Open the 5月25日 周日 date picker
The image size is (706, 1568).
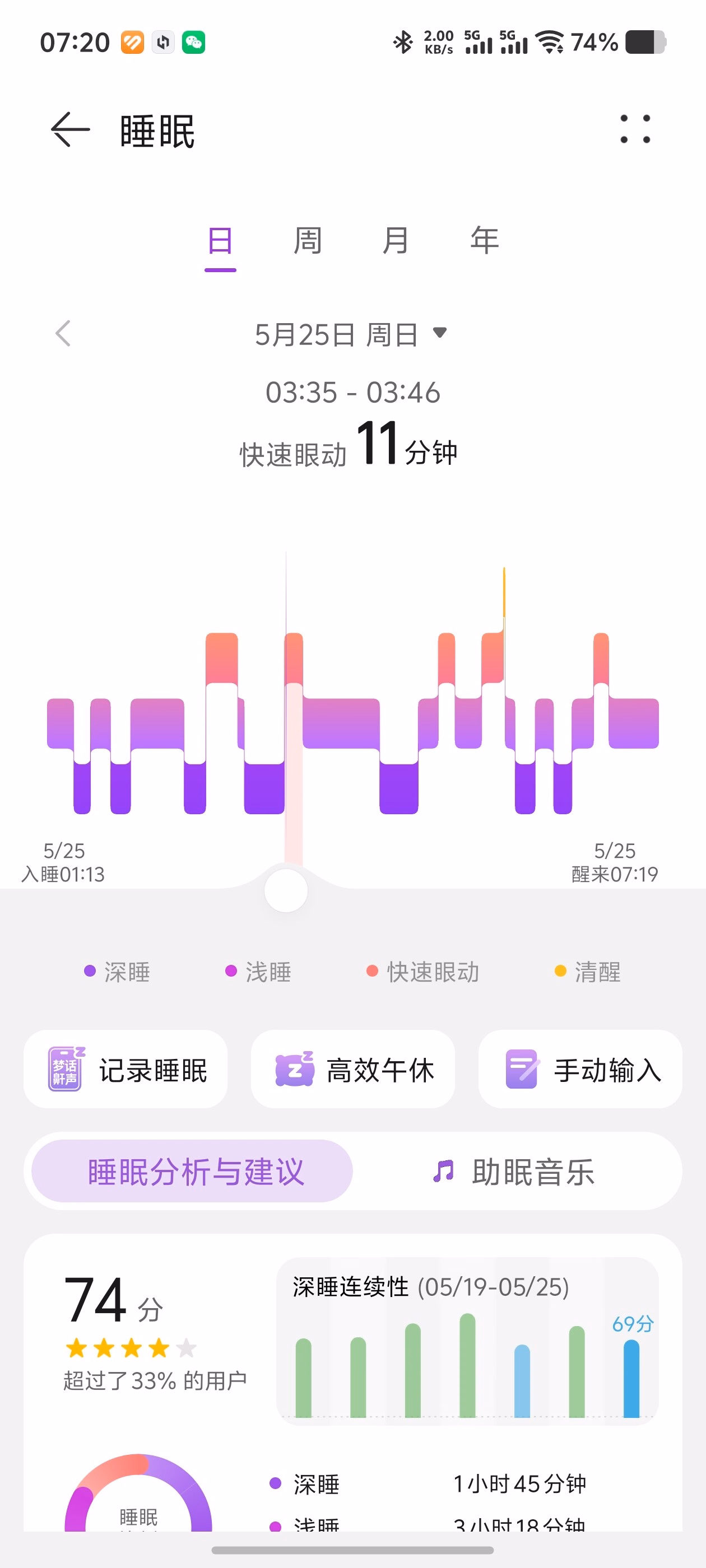coord(351,334)
